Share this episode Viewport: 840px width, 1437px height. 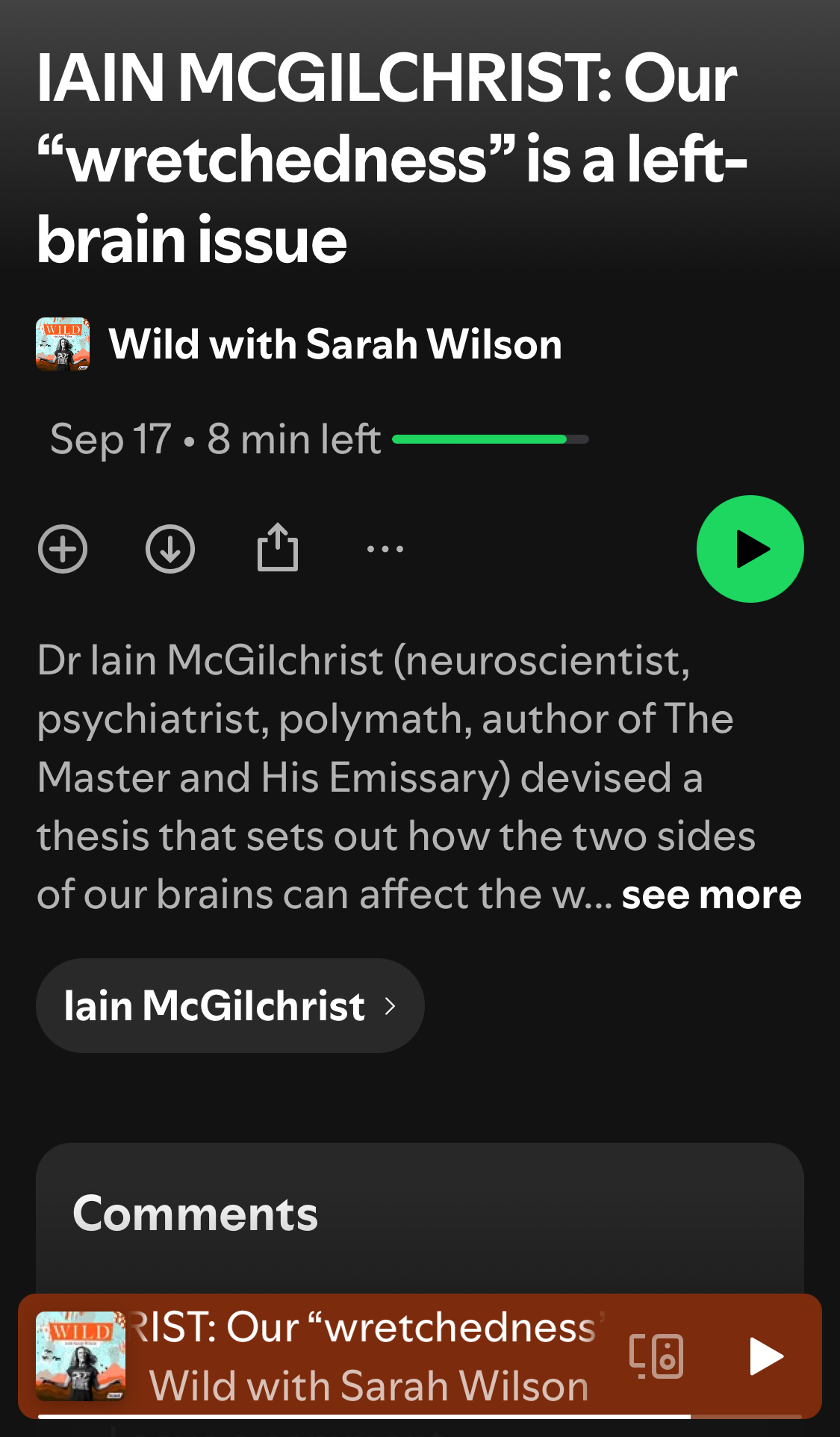(278, 548)
